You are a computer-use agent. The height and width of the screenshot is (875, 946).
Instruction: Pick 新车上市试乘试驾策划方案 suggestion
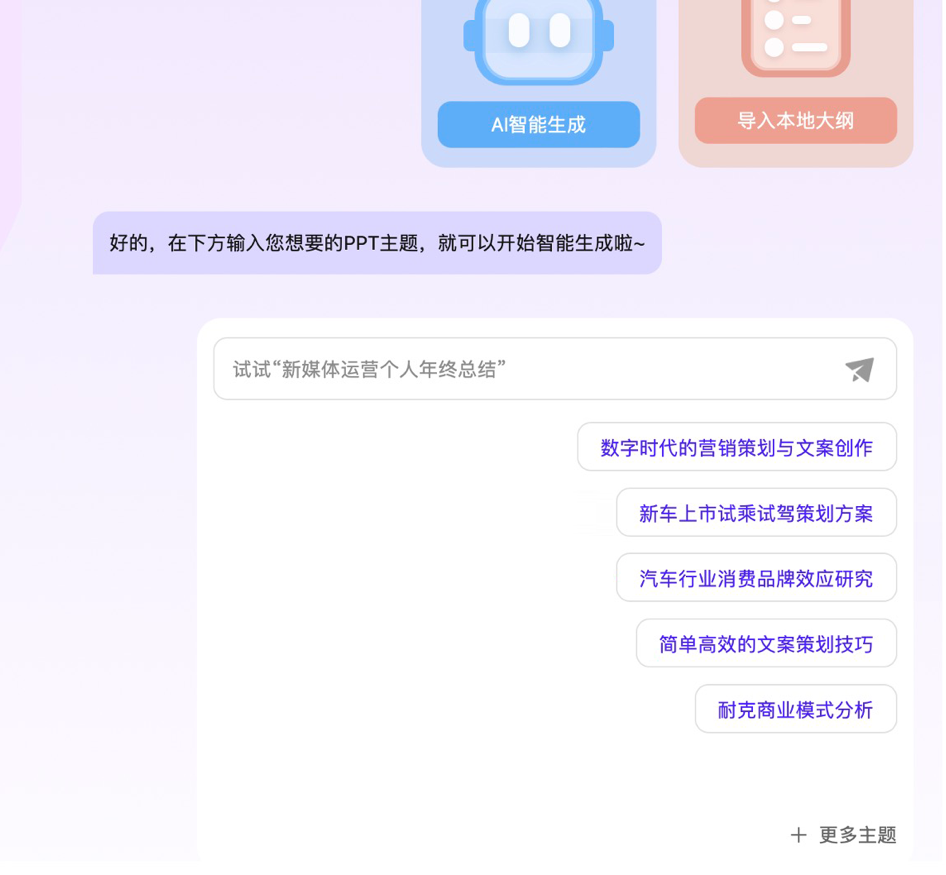pyautogui.click(x=756, y=514)
